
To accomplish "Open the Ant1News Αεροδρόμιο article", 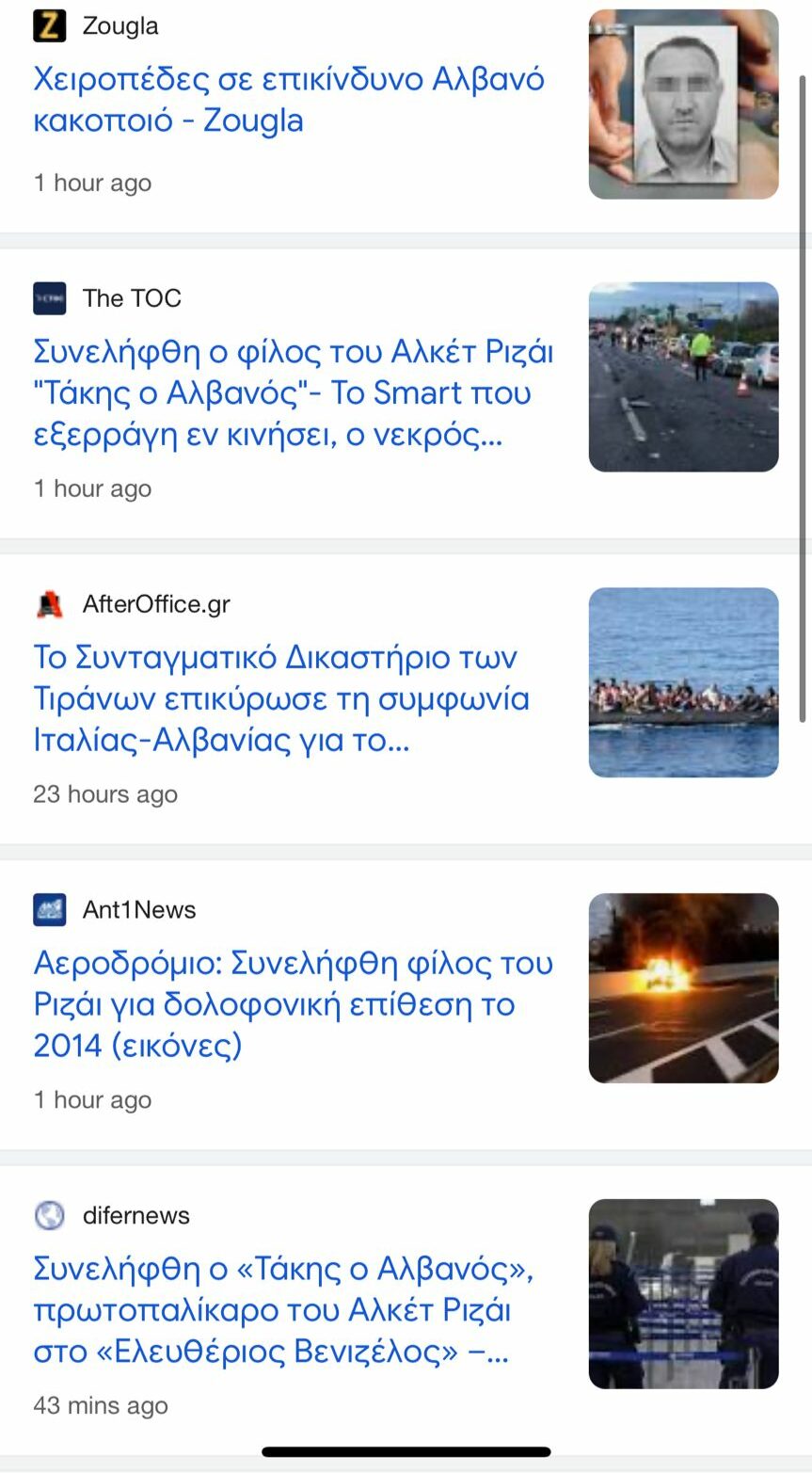I will point(293,1004).
